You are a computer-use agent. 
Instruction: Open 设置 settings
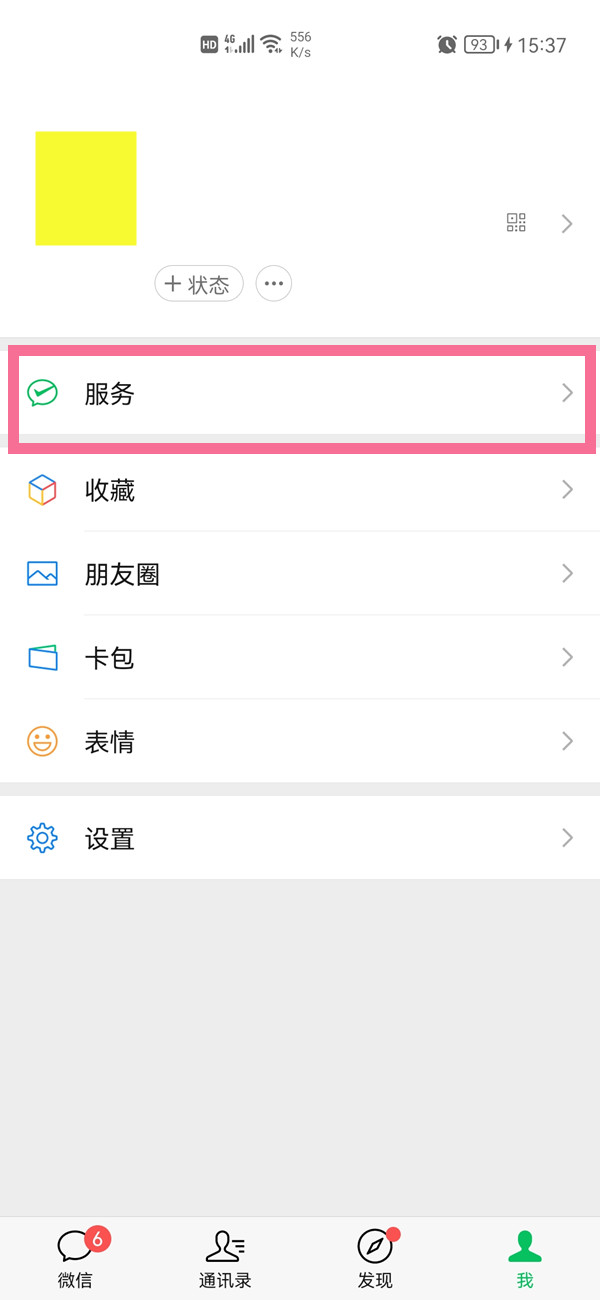300,838
